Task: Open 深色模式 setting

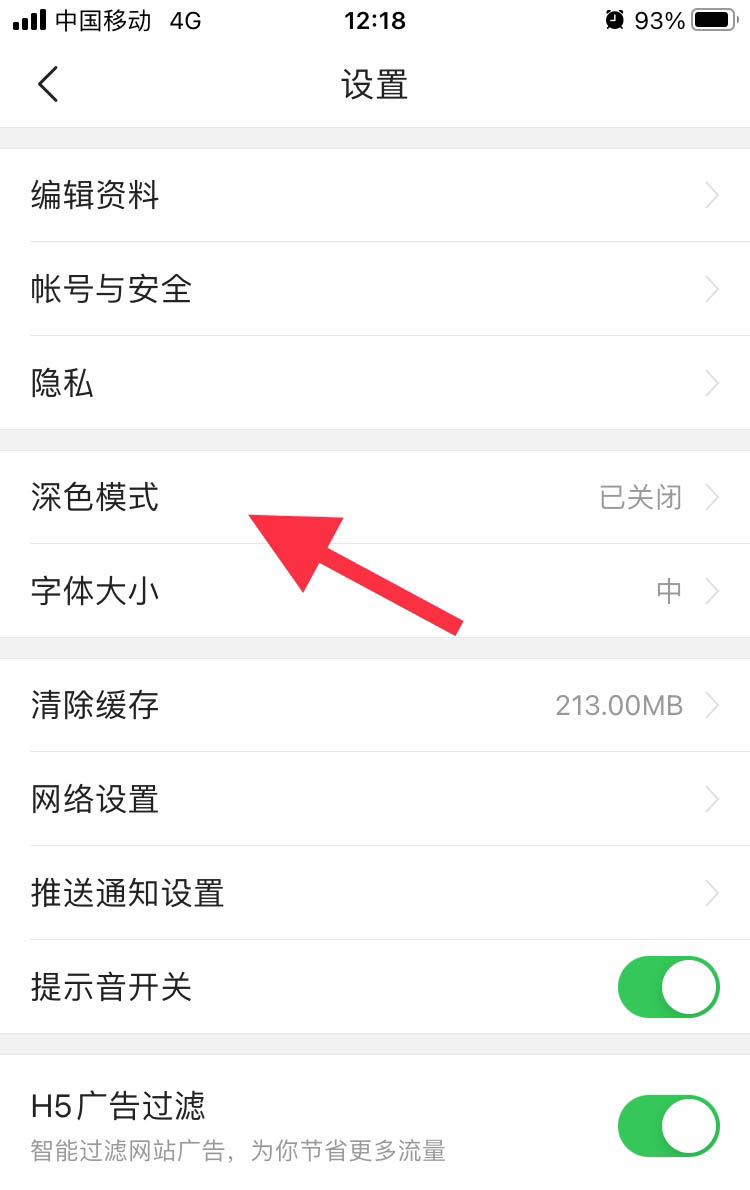Action: tap(375, 497)
